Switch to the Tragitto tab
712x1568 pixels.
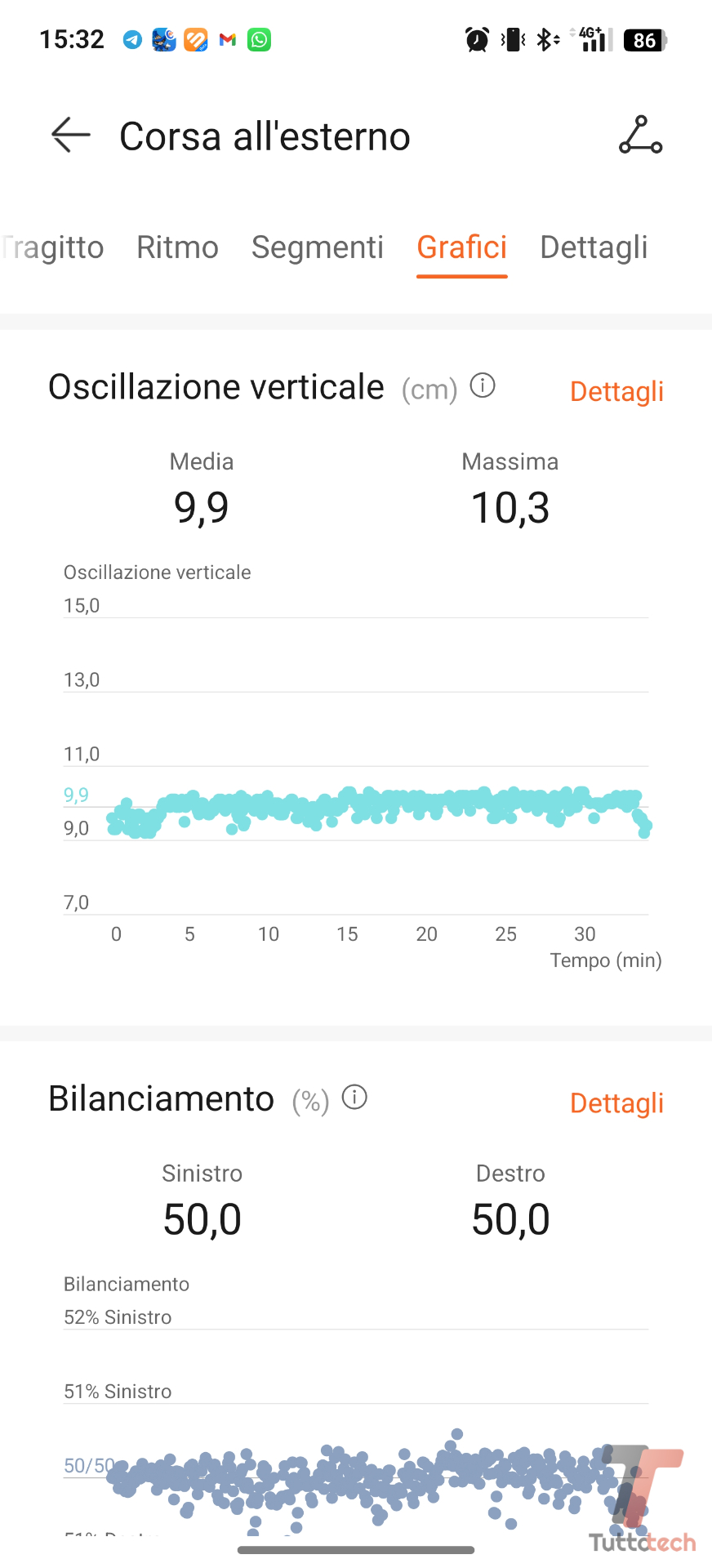coord(54,247)
